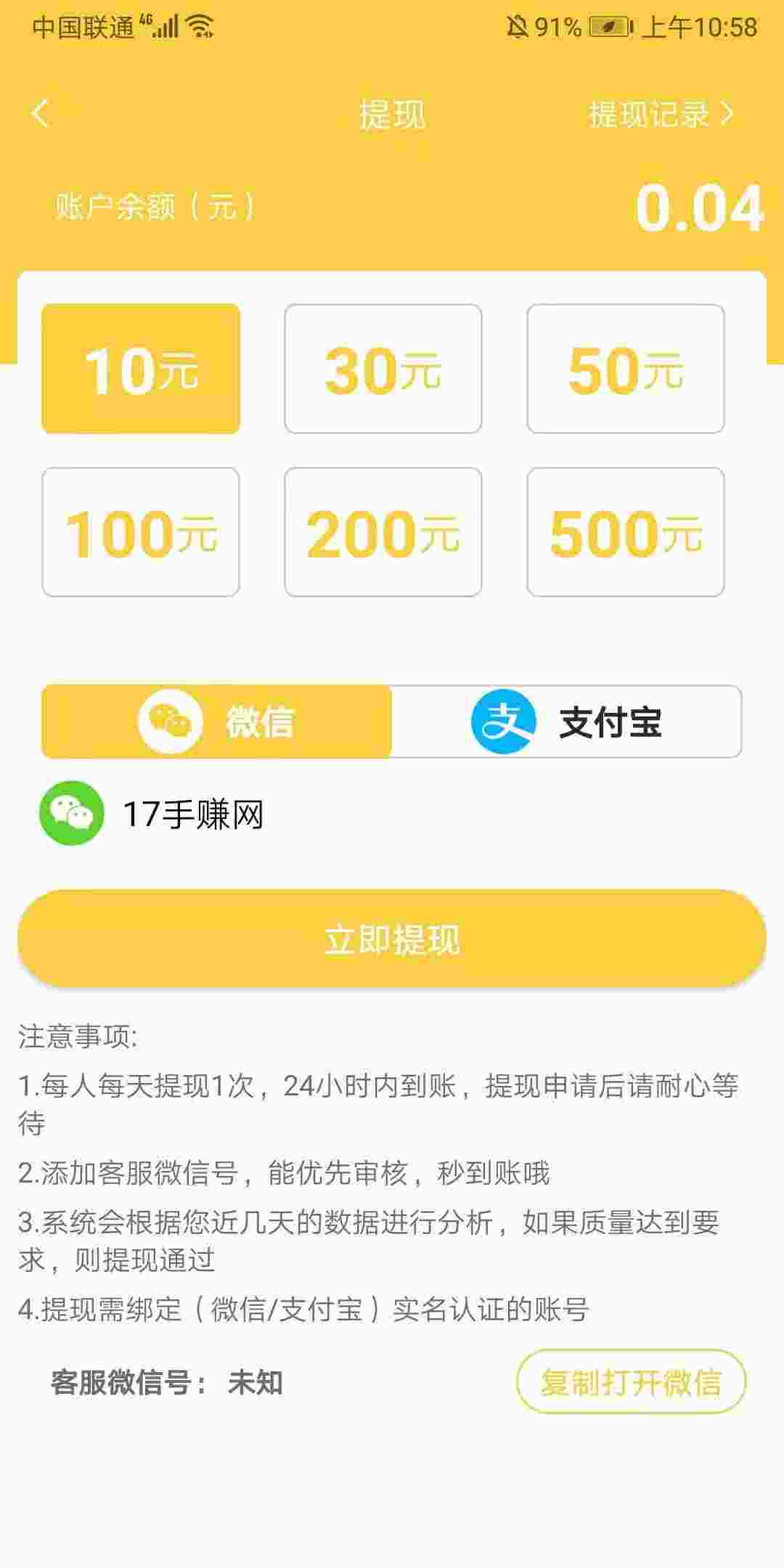Tap the 立即提现 button
The width and height of the screenshot is (784, 1568).
[x=392, y=939]
